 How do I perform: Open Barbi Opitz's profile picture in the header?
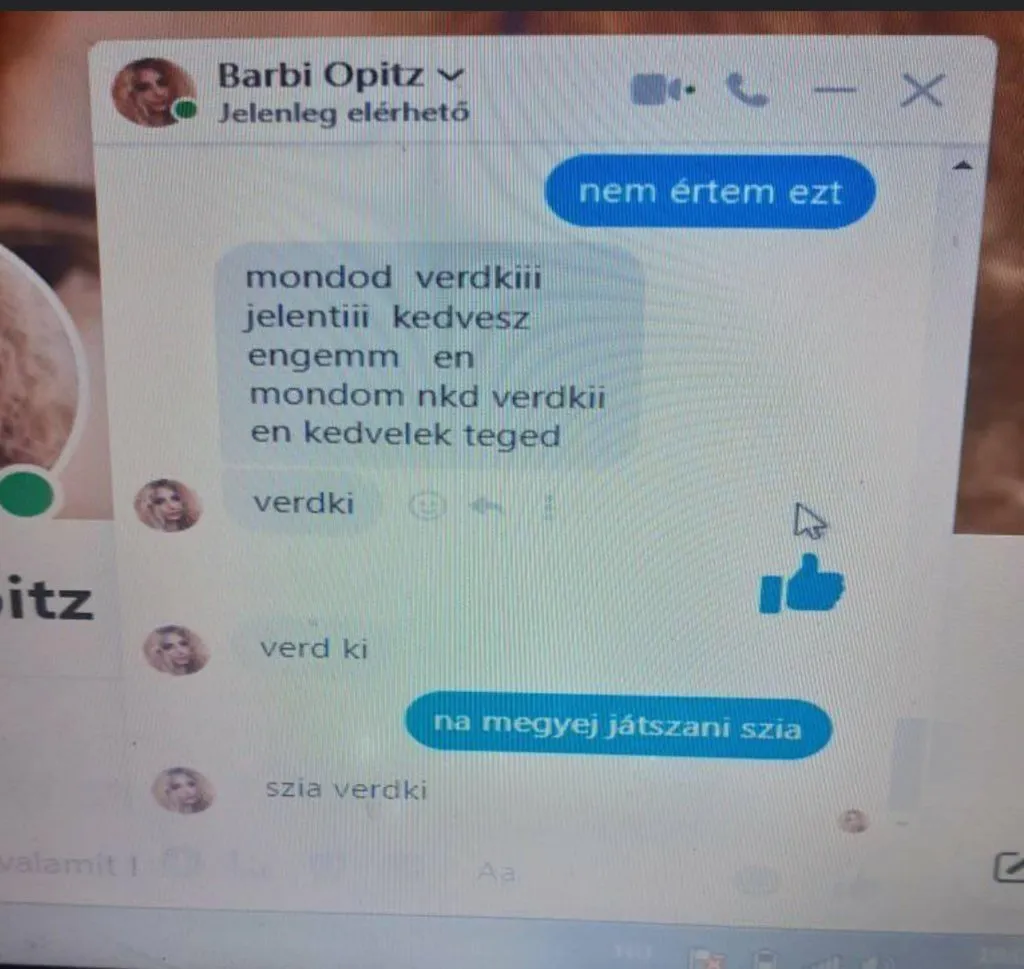[x=152, y=93]
